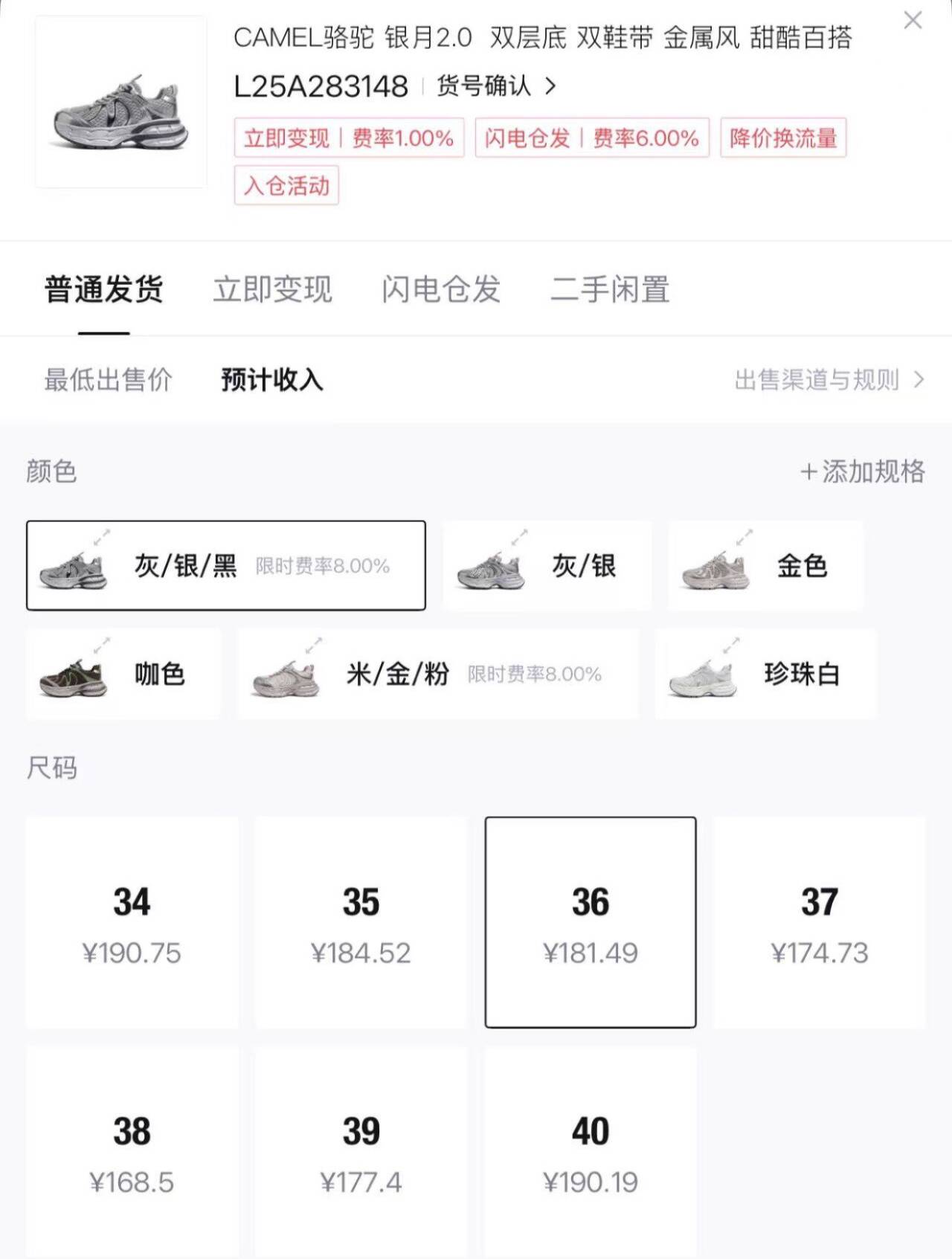Select the 米/金/粉 color
This screenshot has height=1259, width=952.
437,674
